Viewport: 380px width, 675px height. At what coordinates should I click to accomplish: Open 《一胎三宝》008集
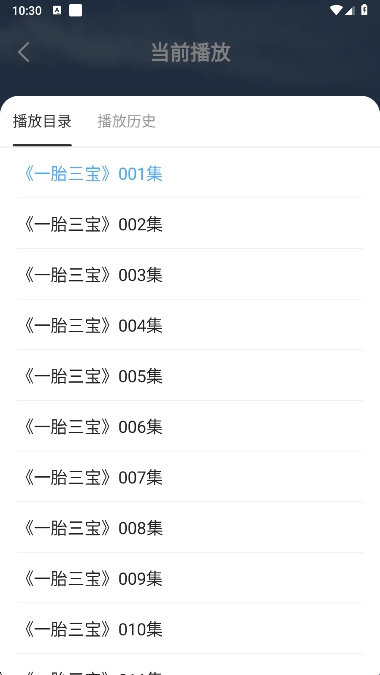tap(190, 528)
